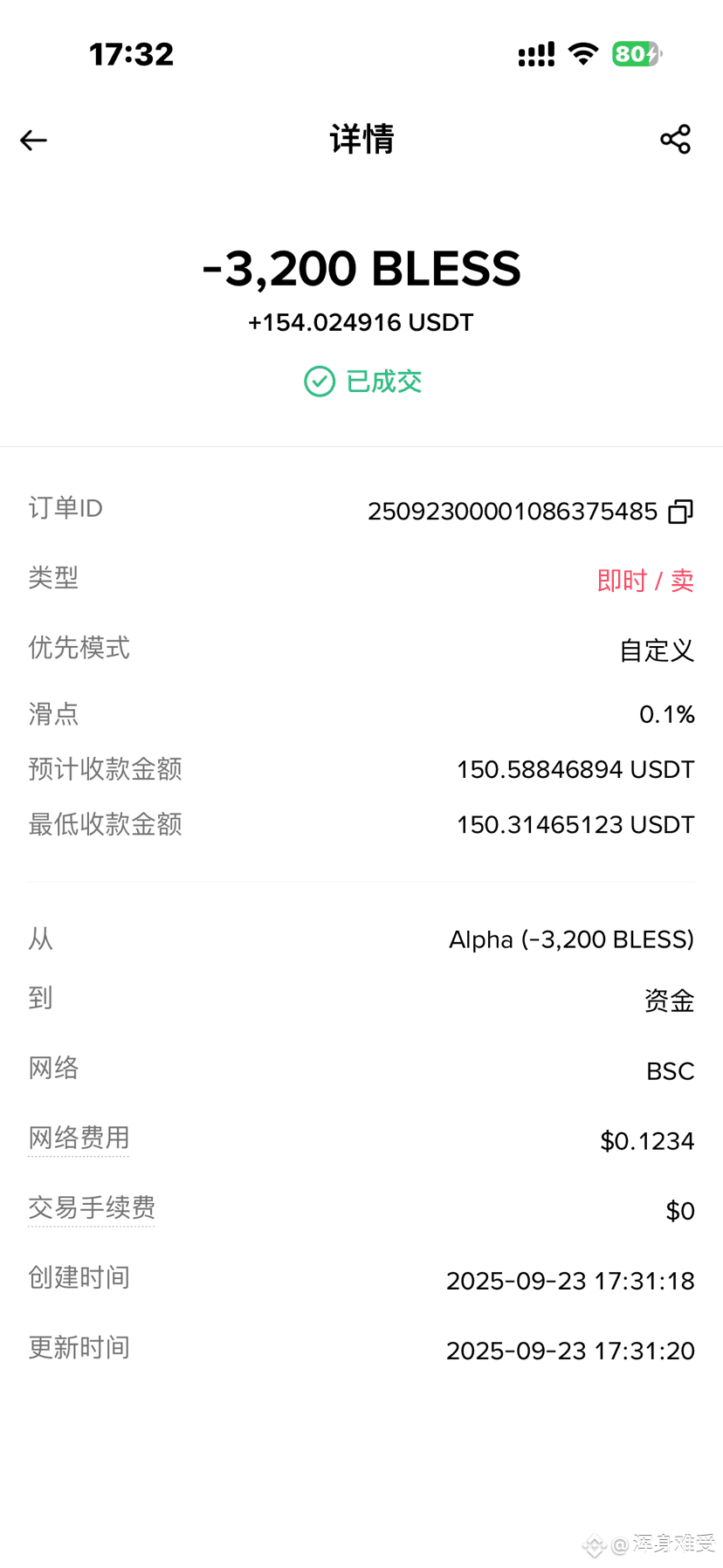
Task: Share this order detail
Action: 675,139
